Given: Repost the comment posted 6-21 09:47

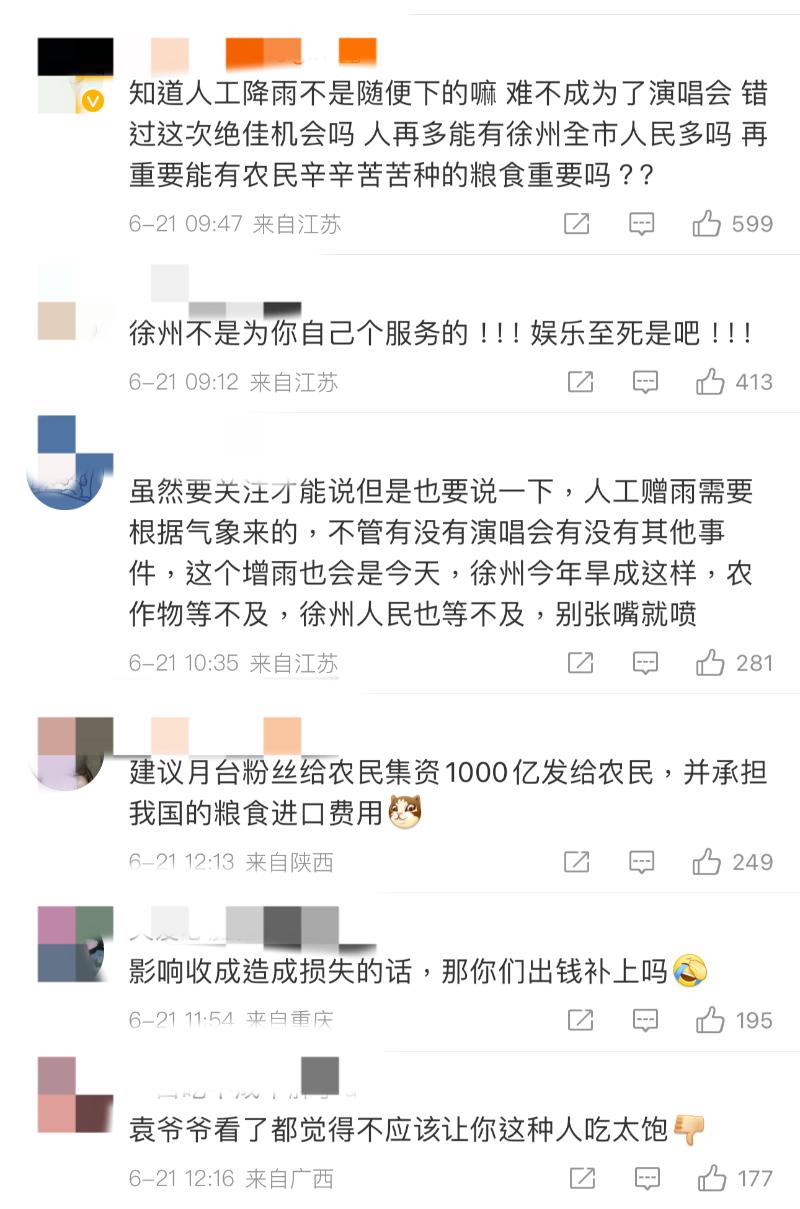Looking at the screenshot, I should pos(577,224).
